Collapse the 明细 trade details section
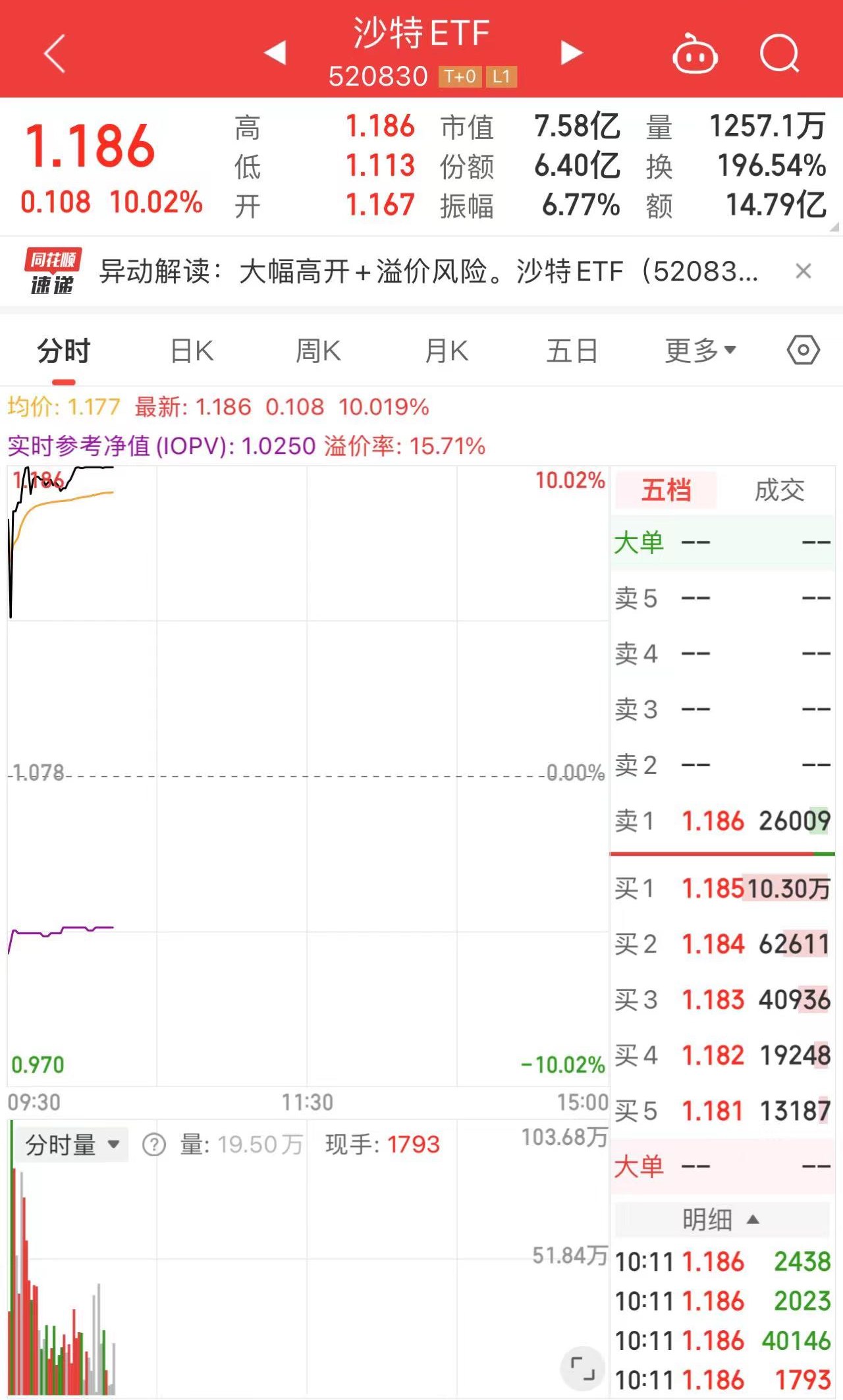This screenshot has height=1400, width=843. pyautogui.click(x=721, y=1219)
